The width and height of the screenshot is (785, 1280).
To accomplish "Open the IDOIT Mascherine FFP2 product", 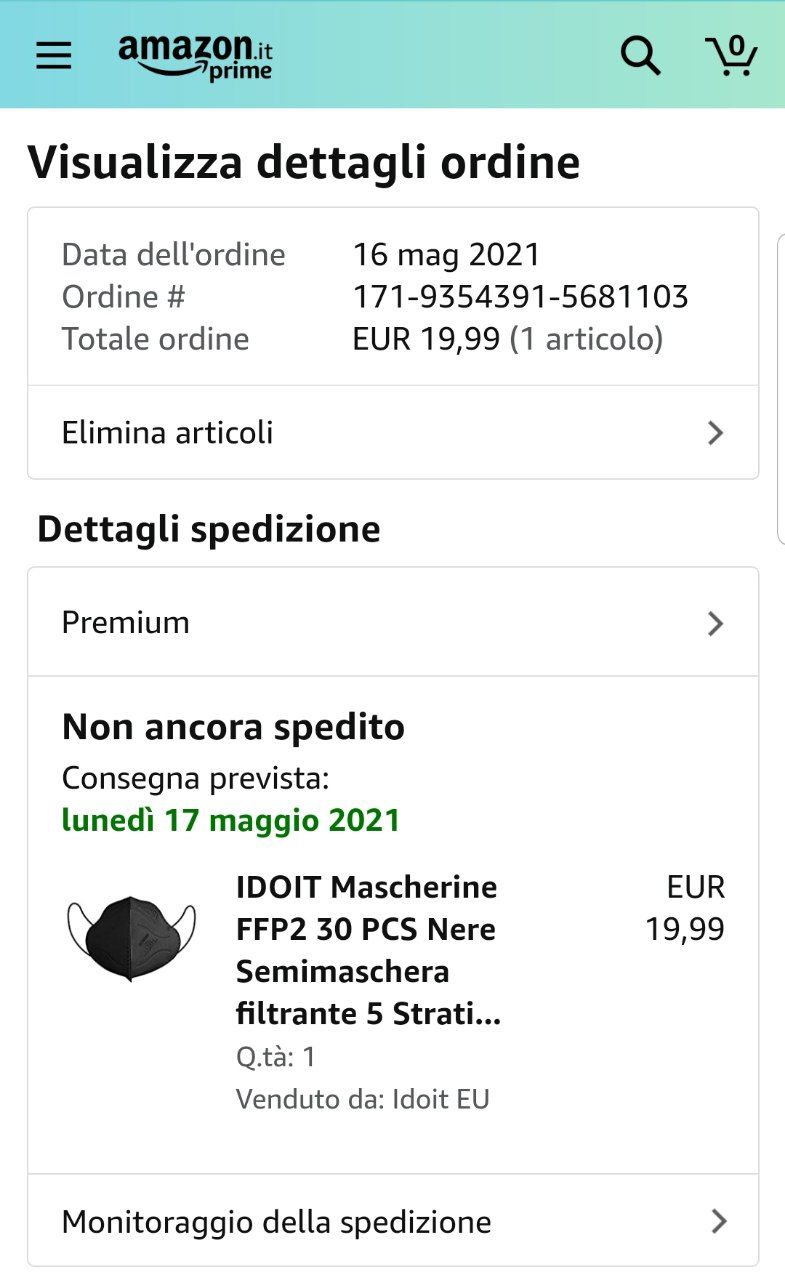I will click(368, 950).
